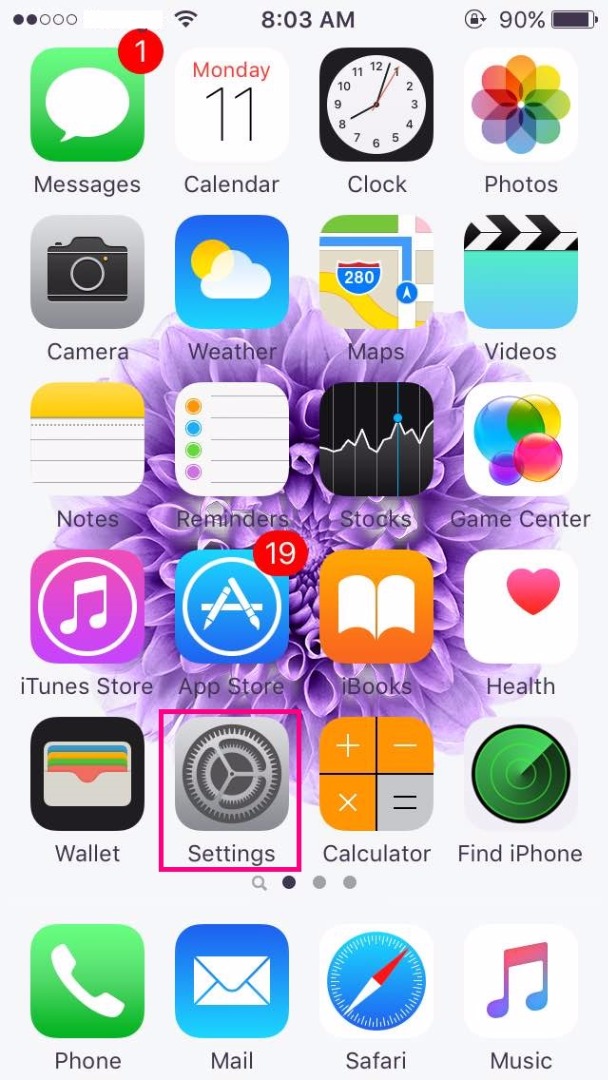Viewport: 608px width, 1080px height.
Task: Open the iTunes Store
Action: [87, 606]
